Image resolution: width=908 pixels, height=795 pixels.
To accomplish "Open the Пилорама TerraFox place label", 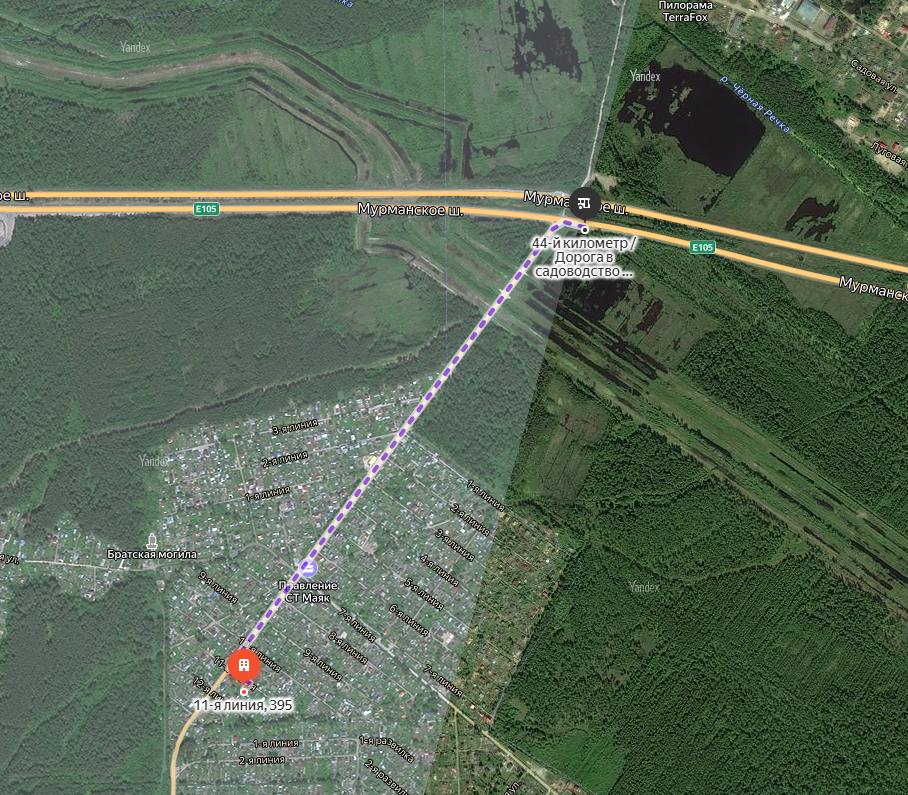I will pos(686,11).
